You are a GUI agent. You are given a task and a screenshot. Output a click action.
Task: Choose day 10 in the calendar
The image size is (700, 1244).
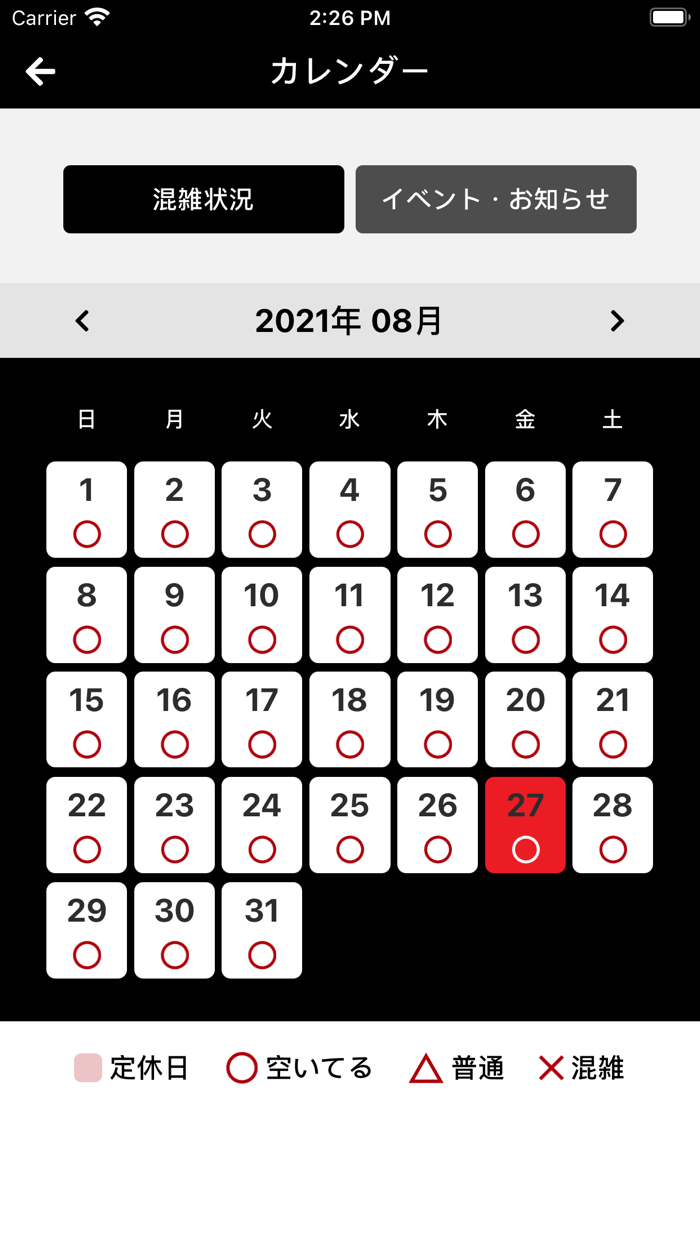tap(262, 615)
